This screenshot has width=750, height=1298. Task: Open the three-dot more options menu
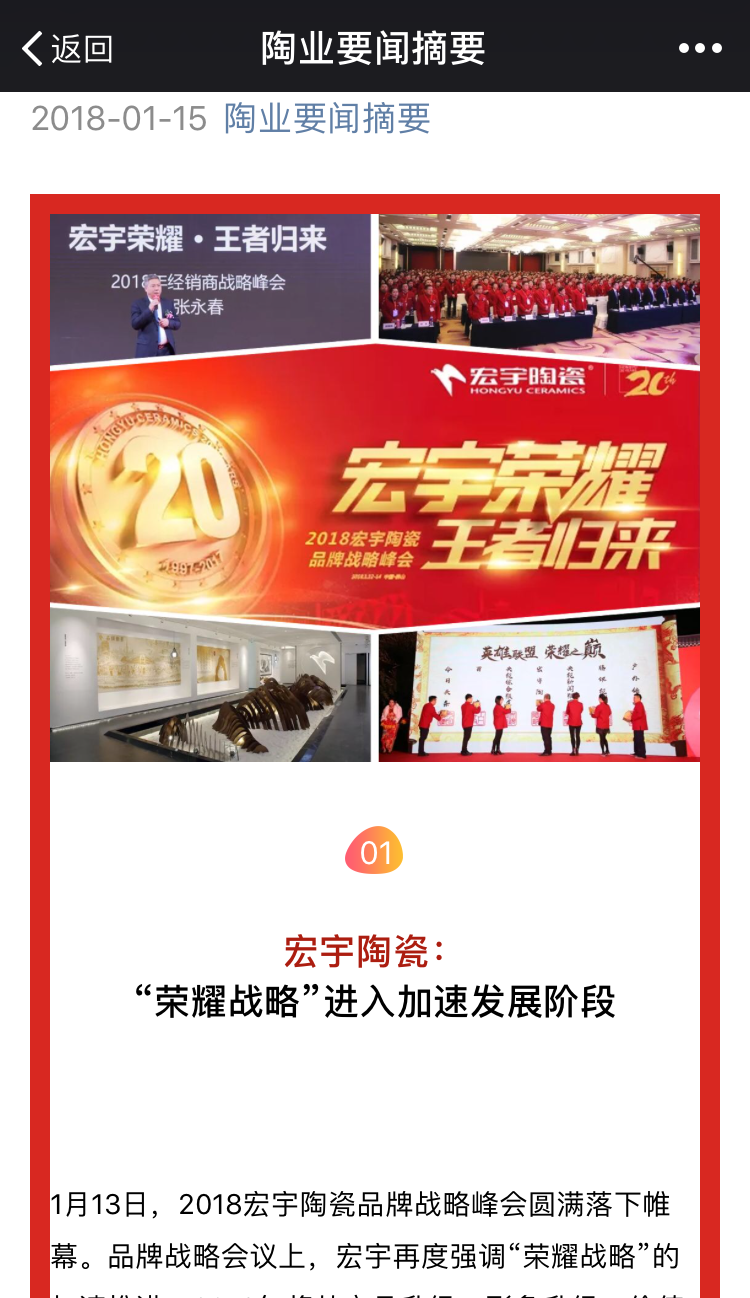point(699,48)
